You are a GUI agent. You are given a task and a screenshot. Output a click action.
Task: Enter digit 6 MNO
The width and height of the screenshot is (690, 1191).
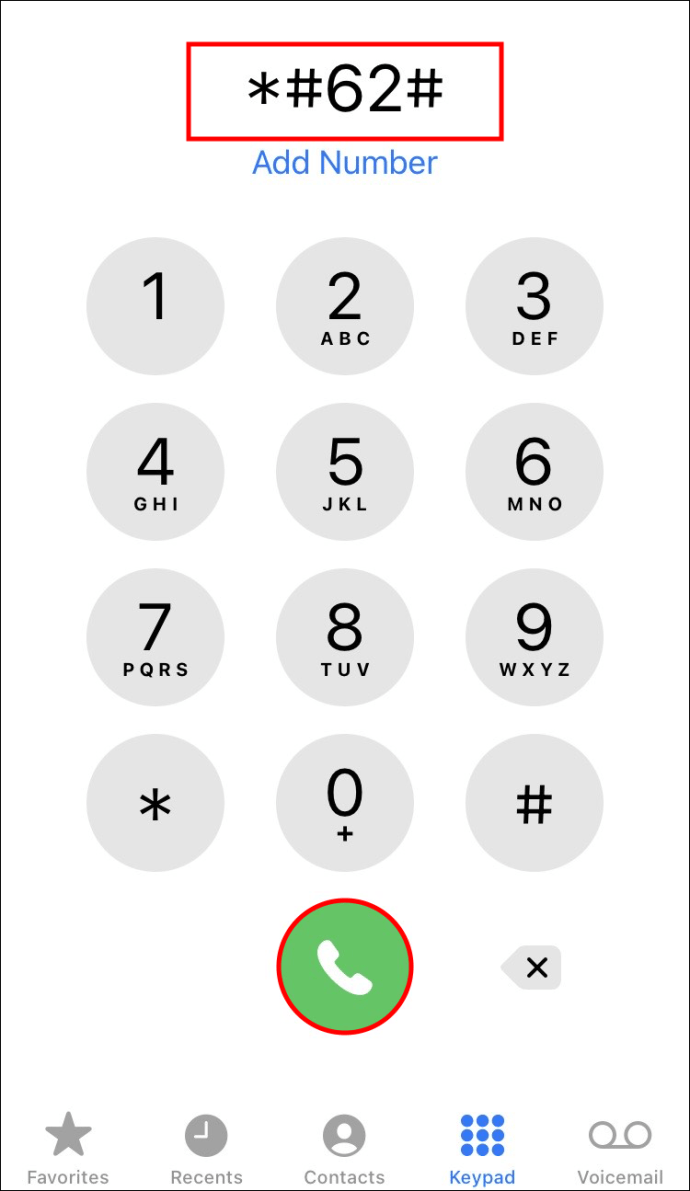pyautogui.click(x=534, y=471)
